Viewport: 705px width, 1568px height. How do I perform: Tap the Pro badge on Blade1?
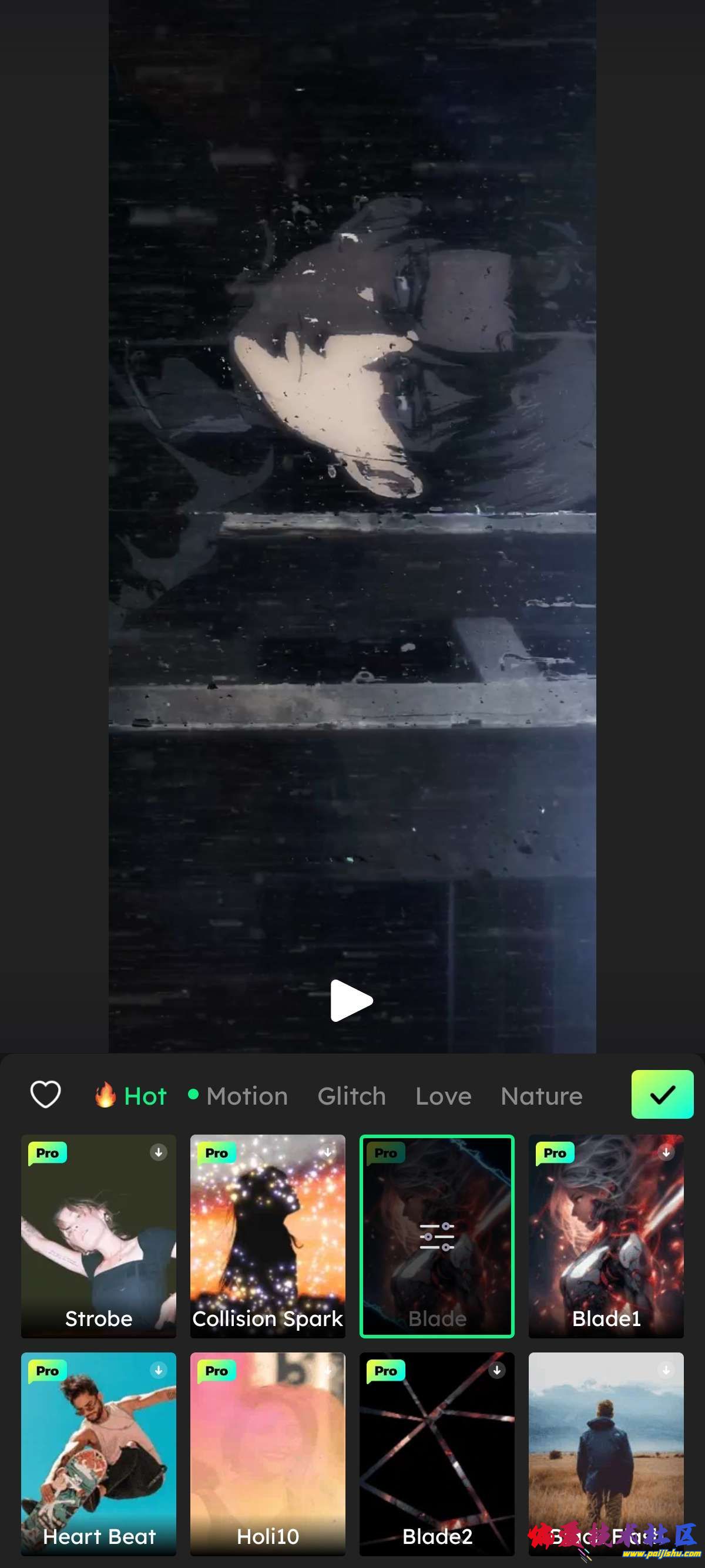pyautogui.click(x=555, y=1152)
